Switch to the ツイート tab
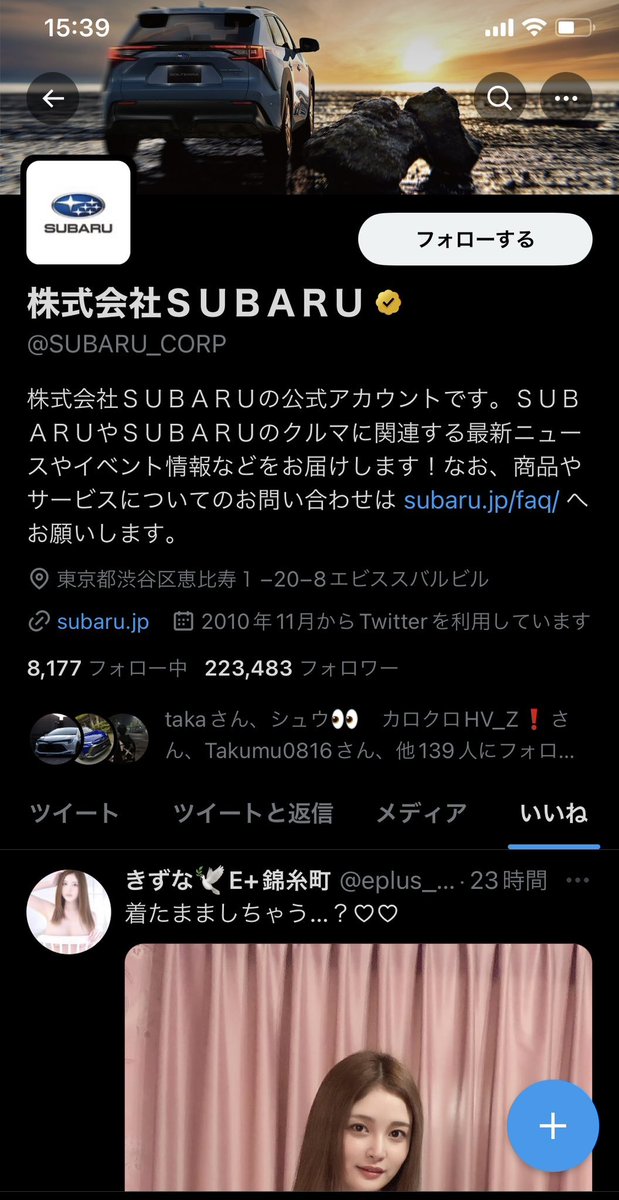 tap(73, 813)
